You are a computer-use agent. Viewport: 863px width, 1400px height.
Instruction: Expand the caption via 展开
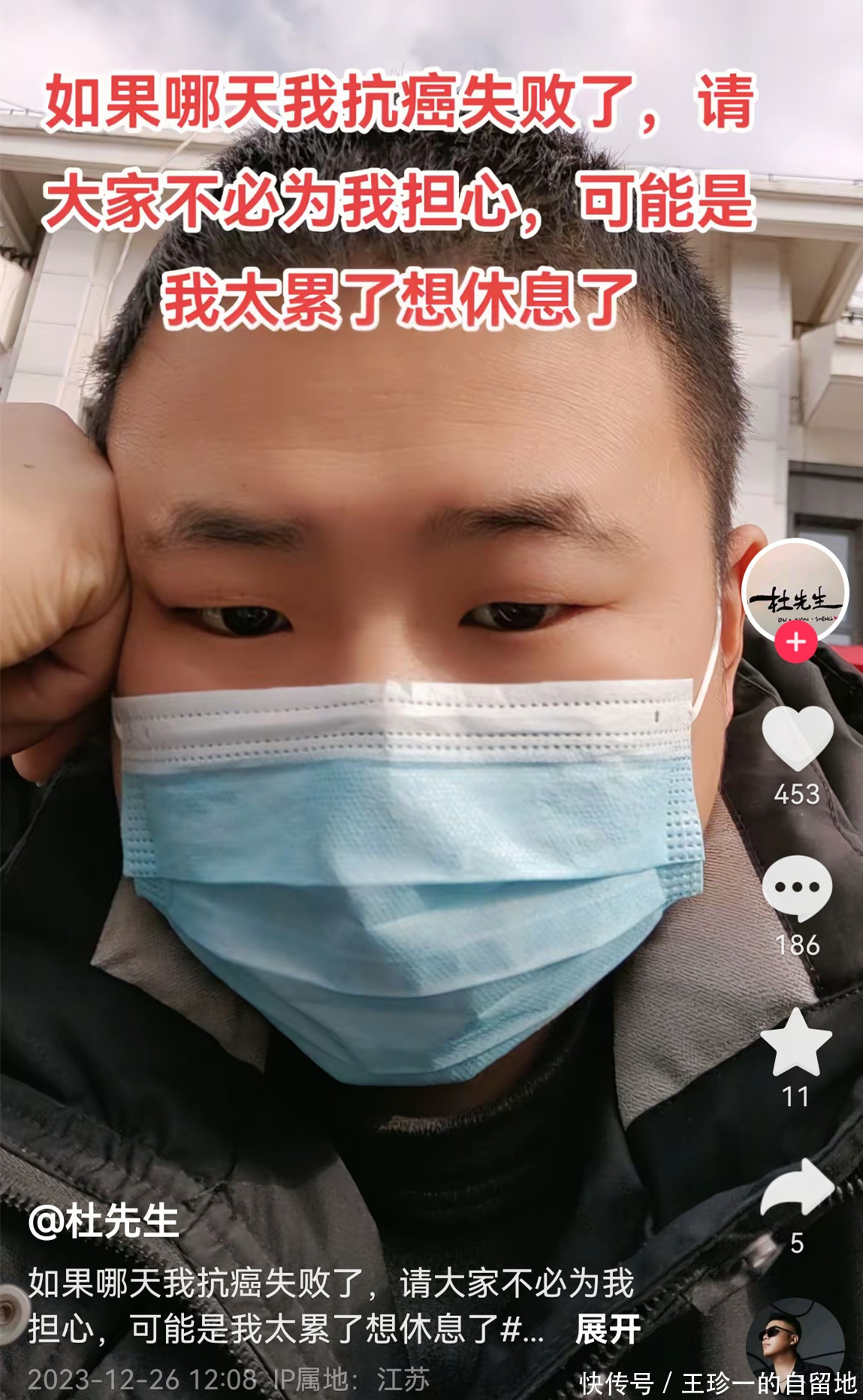coord(608,1329)
